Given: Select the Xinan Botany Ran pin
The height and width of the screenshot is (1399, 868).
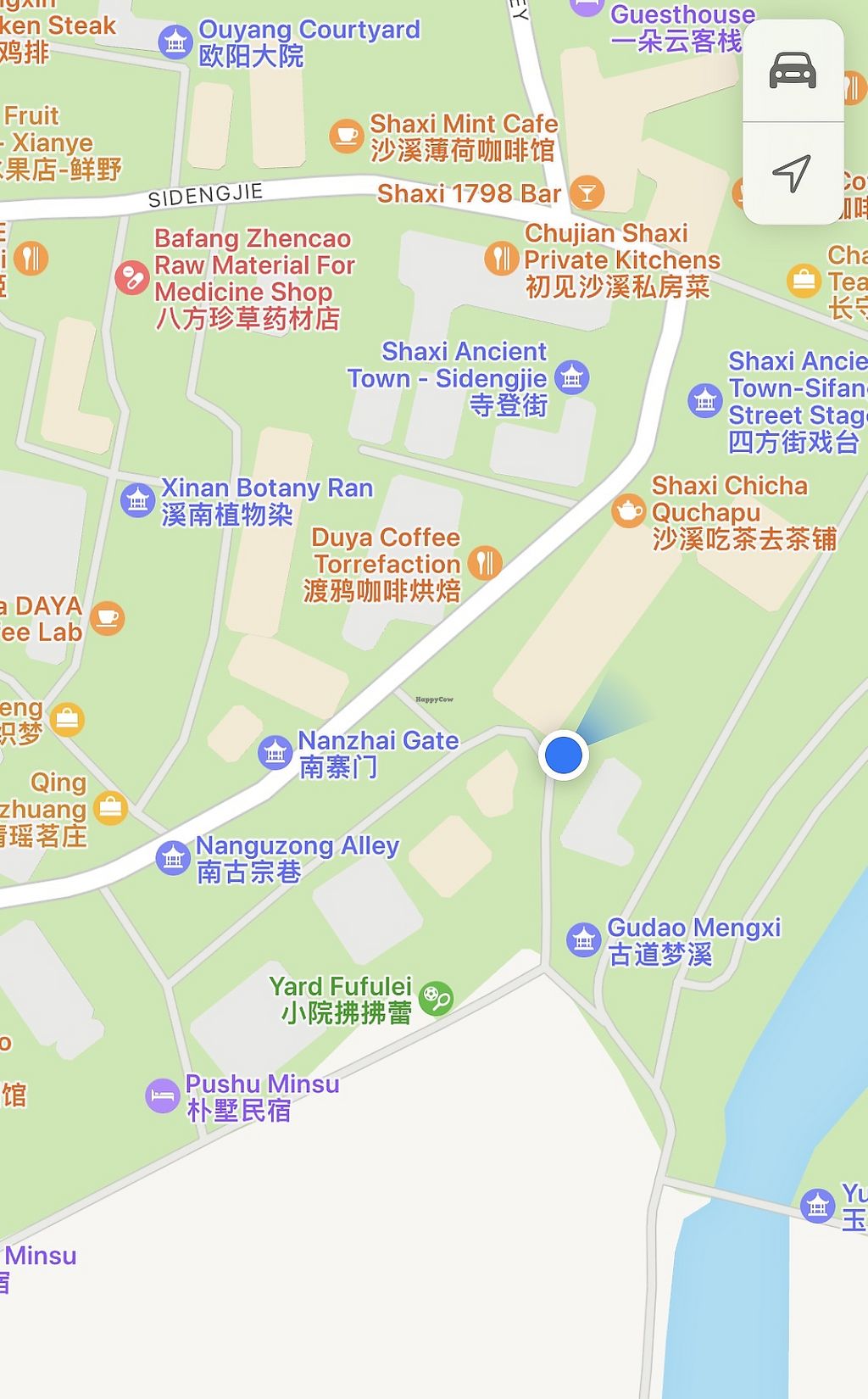Looking at the screenshot, I should coord(137,500).
